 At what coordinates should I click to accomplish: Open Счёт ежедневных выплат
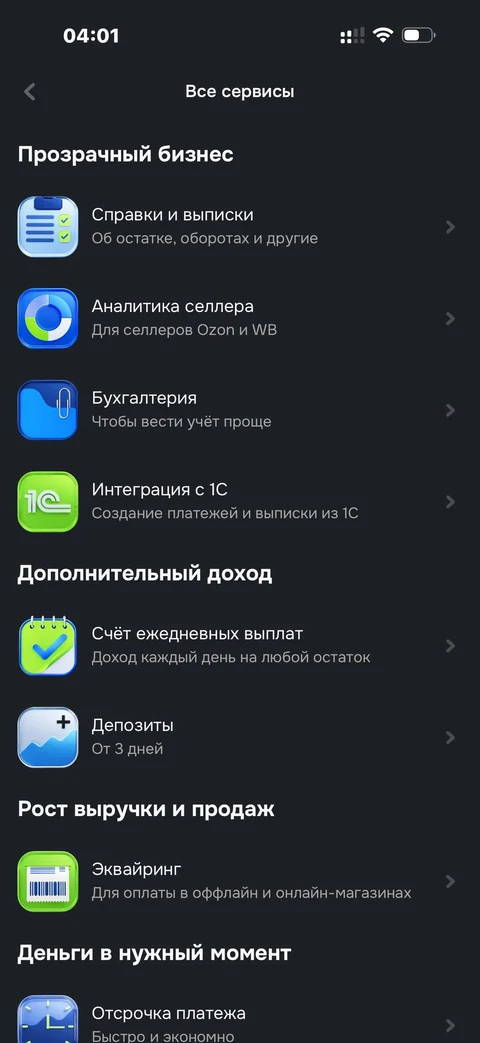click(x=240, y=645)
